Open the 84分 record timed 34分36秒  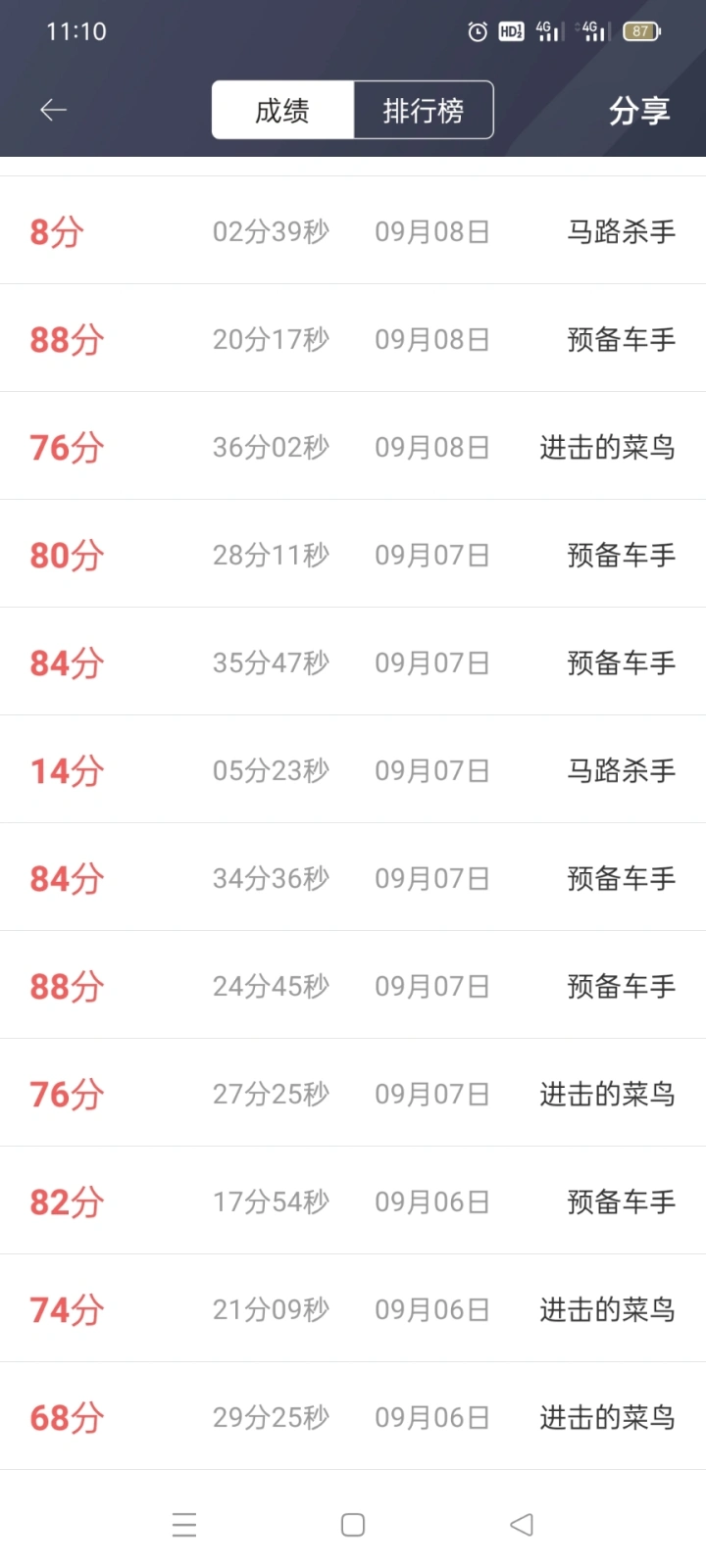(x=353, y=878)
